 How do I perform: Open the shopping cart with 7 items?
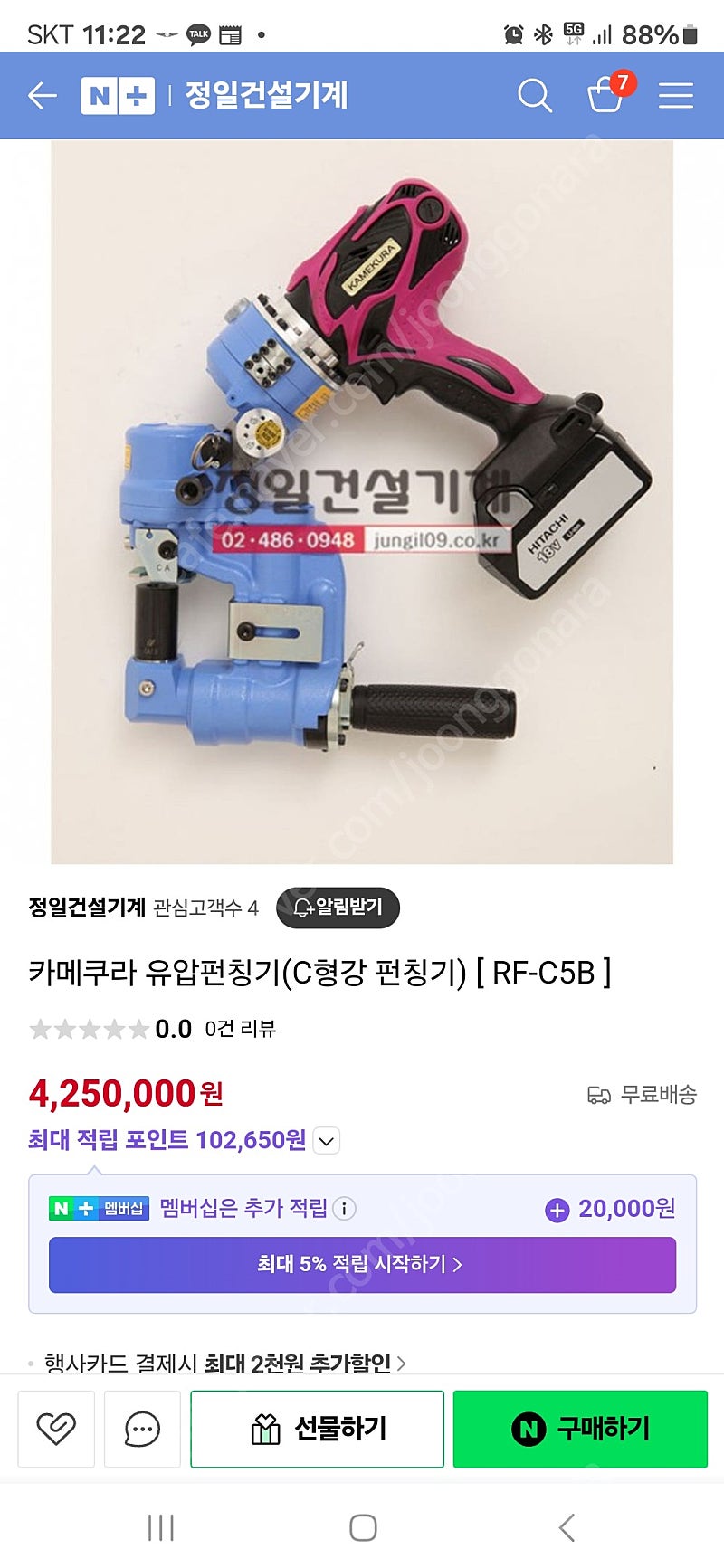(x=606, y=93)
